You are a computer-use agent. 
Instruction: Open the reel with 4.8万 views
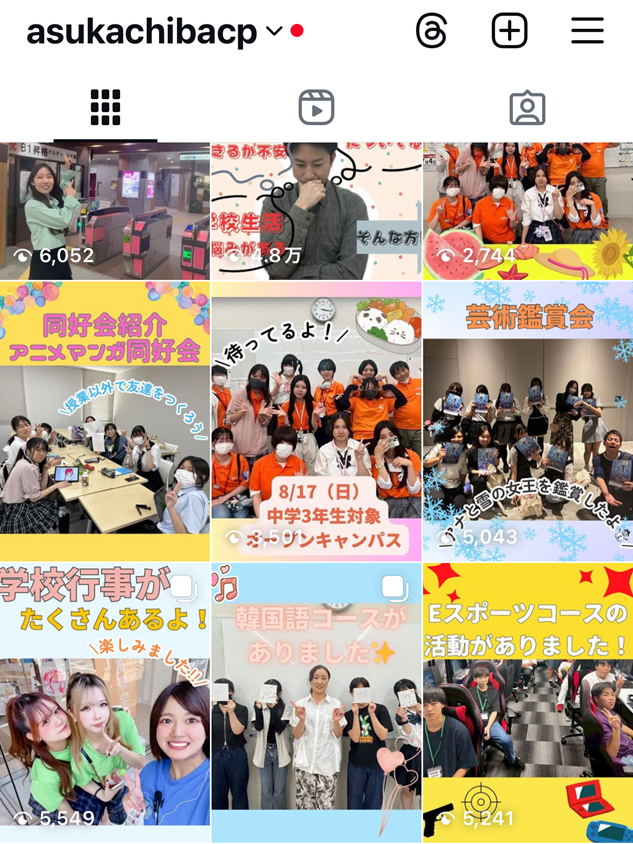(316, 210)
